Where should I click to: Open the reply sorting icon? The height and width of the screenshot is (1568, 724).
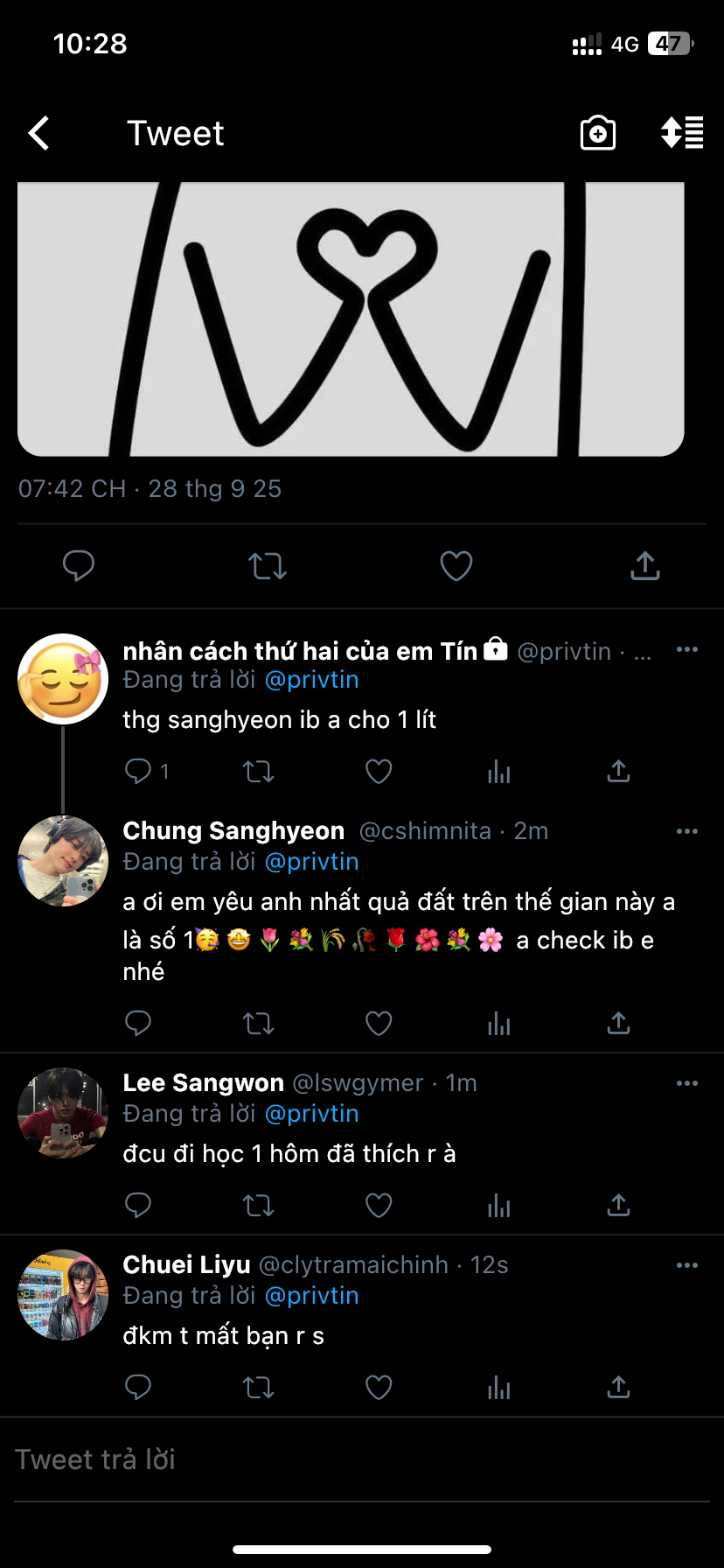tap(682, 133)
